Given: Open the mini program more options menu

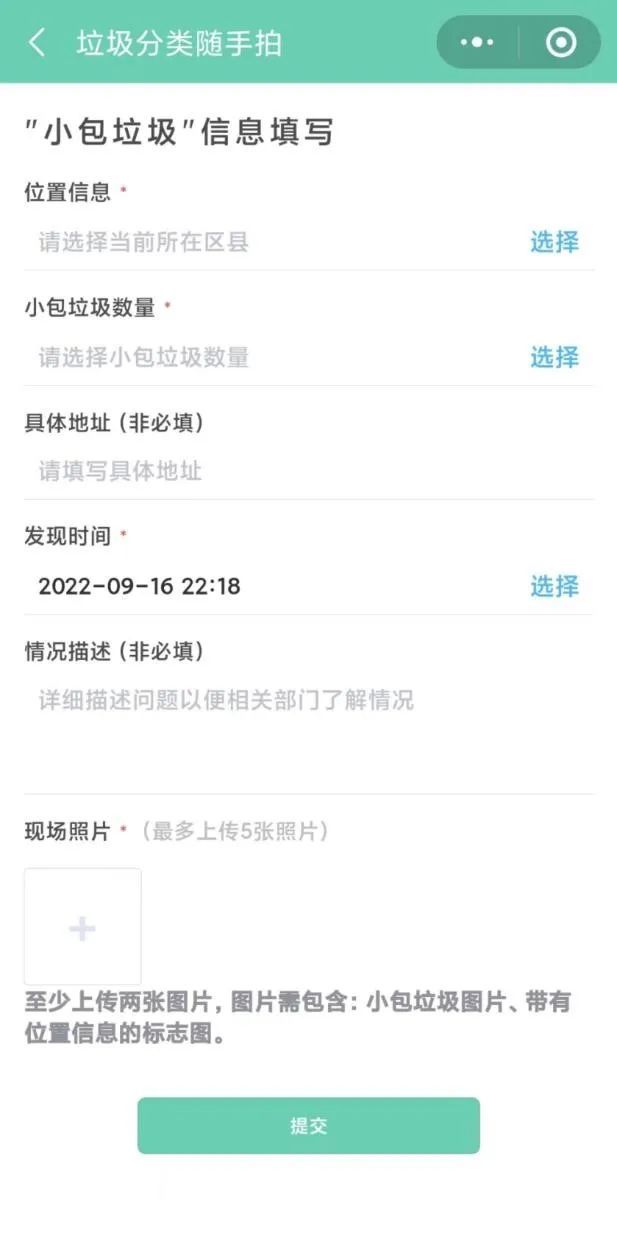Looking at the screenshot, I should click(477, 43).
